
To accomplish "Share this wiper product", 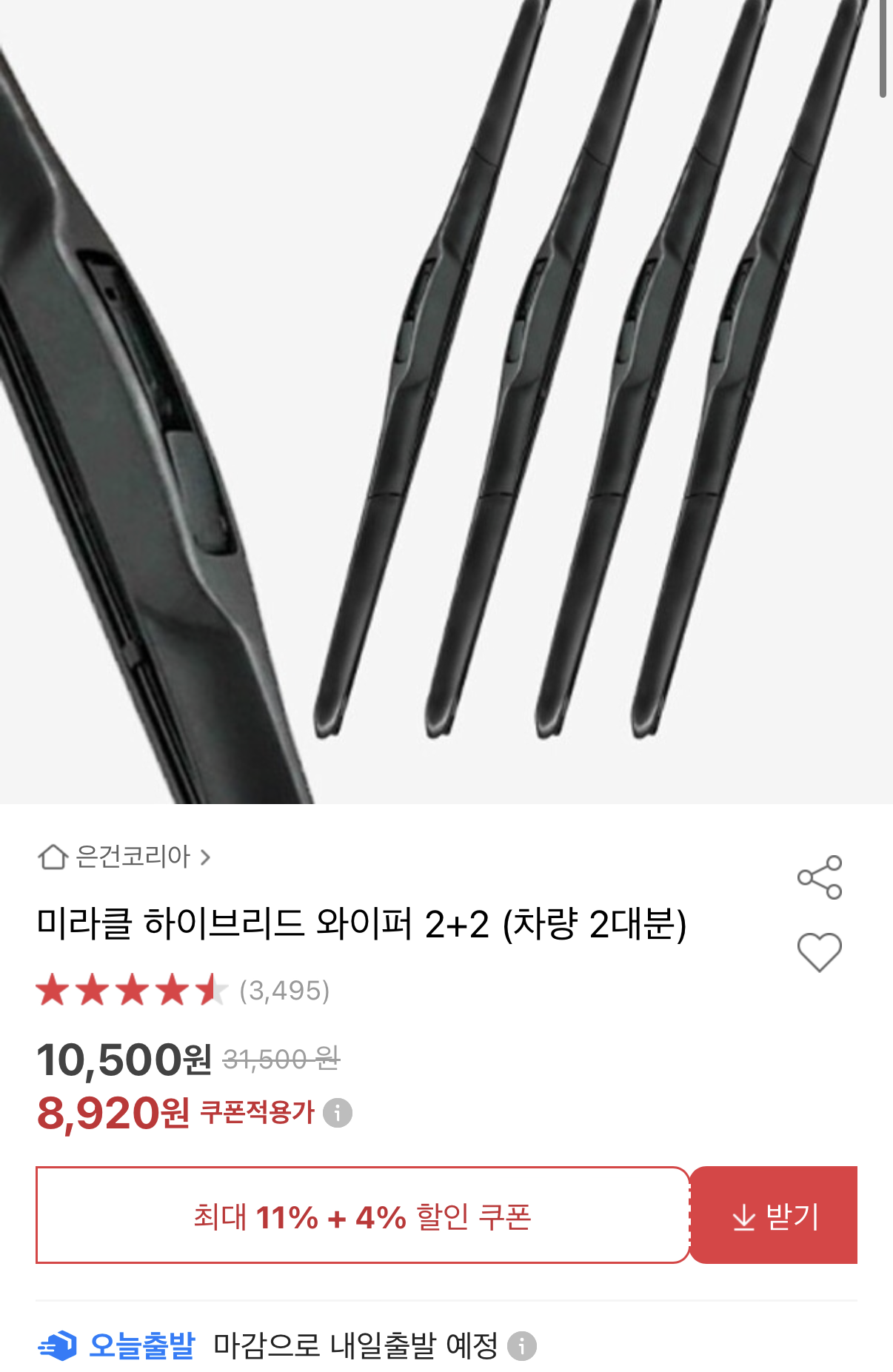I will pos(819,877).
